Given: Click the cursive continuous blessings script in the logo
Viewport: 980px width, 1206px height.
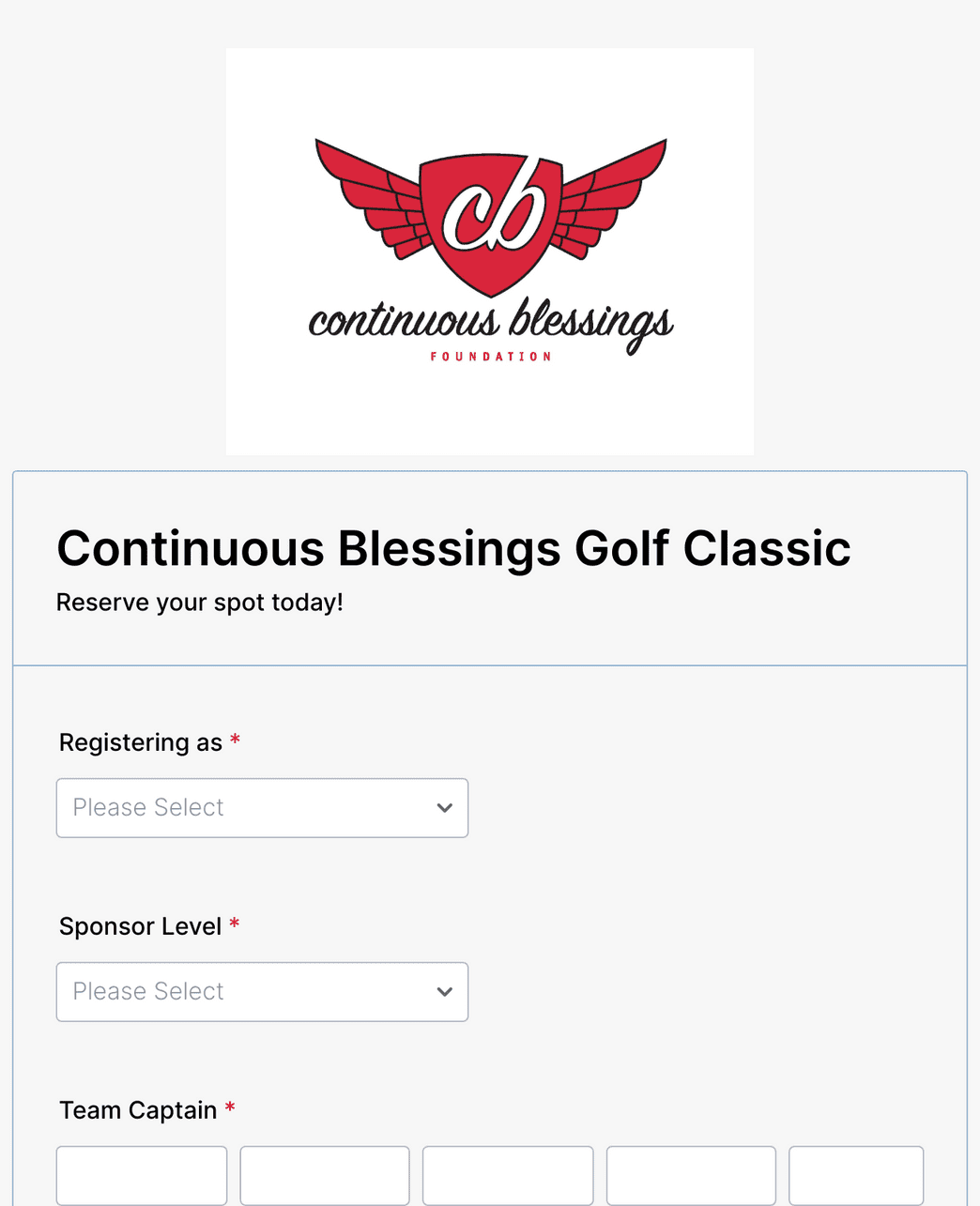Looking at the screenshot, I should pos(490,320).
